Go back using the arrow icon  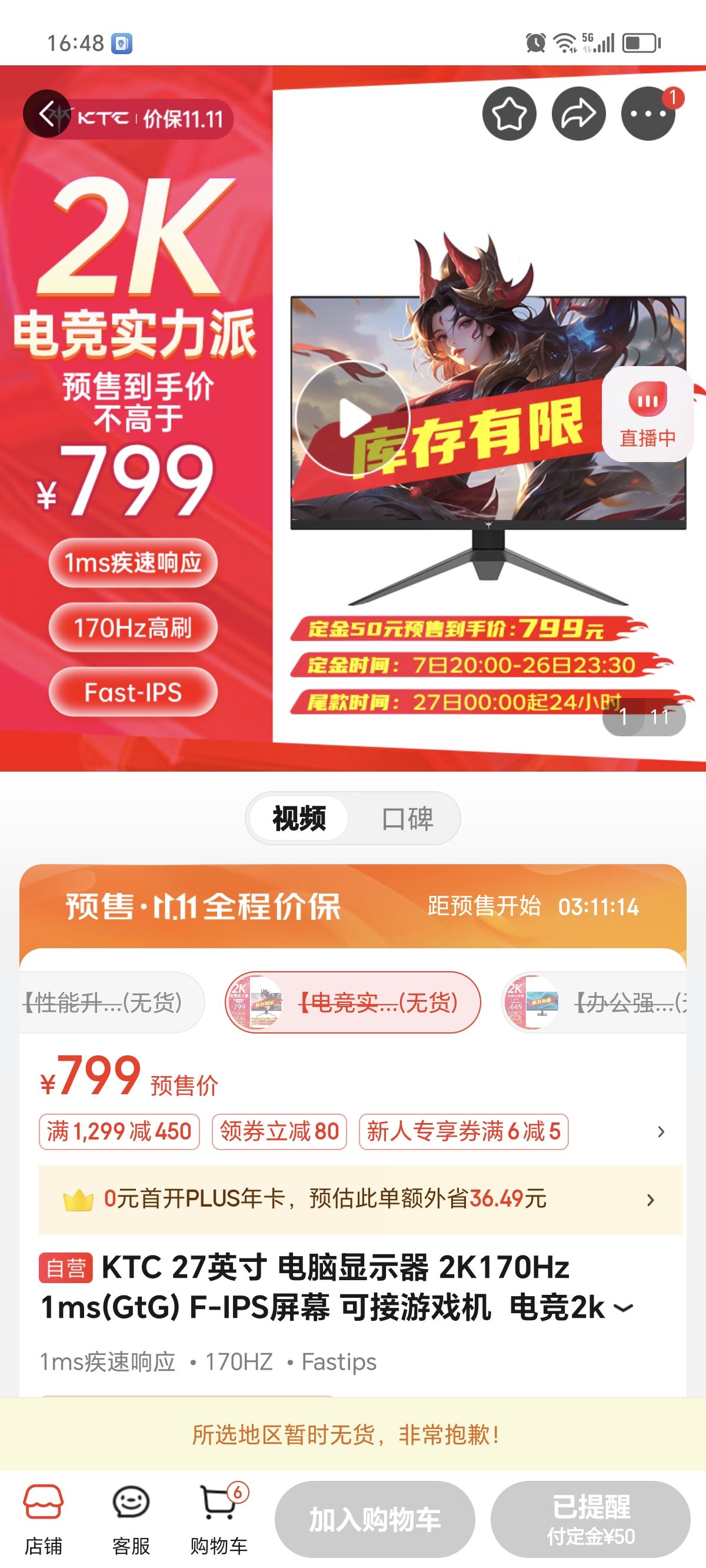click(x=48, y=114)
